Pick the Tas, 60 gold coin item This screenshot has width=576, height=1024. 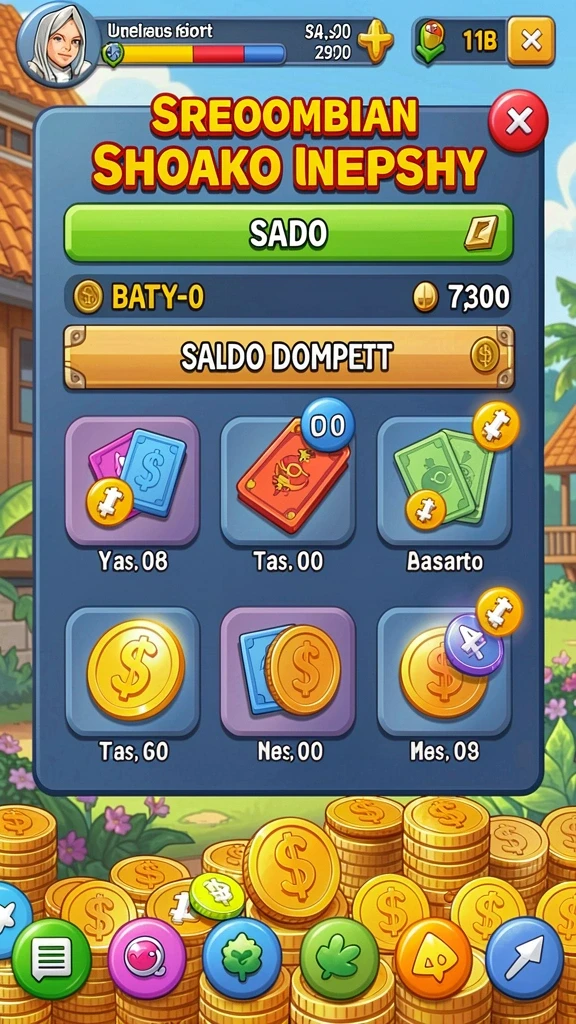tap(132, 671)
